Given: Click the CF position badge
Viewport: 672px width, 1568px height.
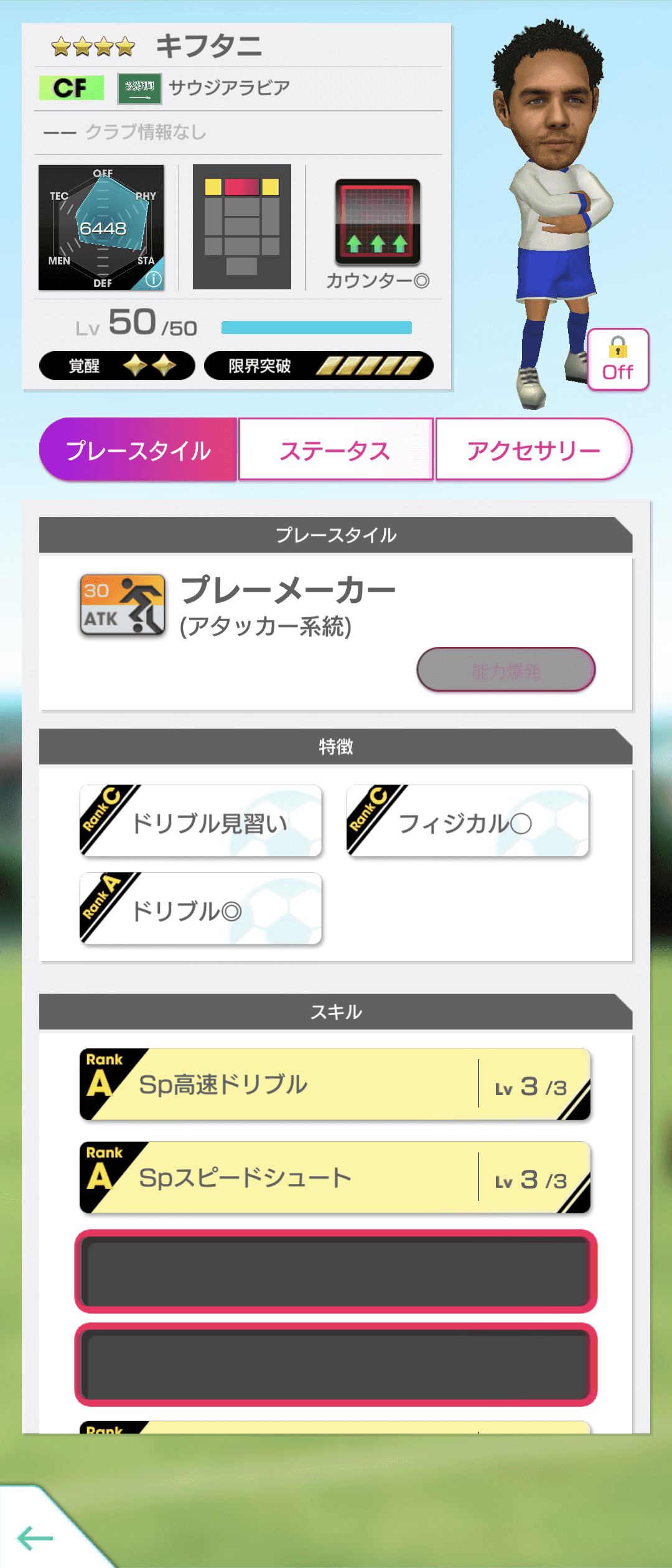Looking at the screenshot, I should (70, 88).
